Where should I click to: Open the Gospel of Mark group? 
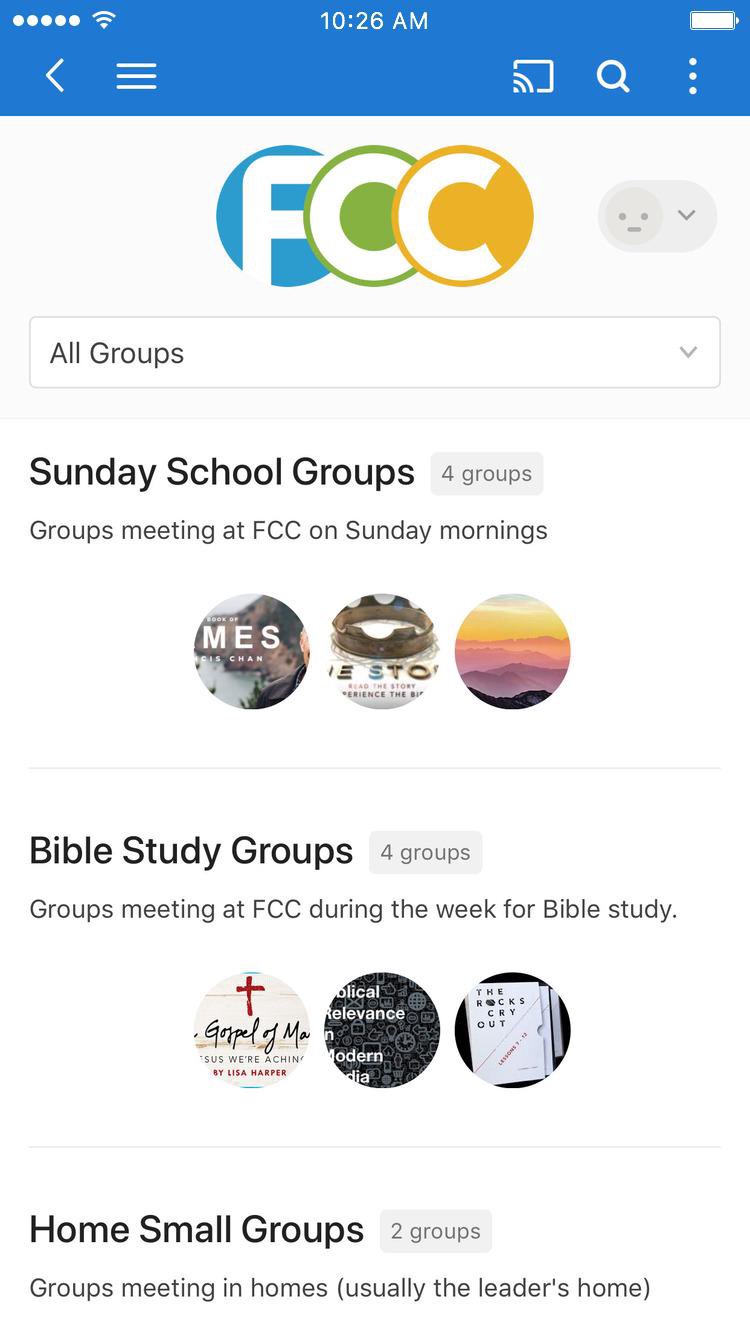point(252,1030)
